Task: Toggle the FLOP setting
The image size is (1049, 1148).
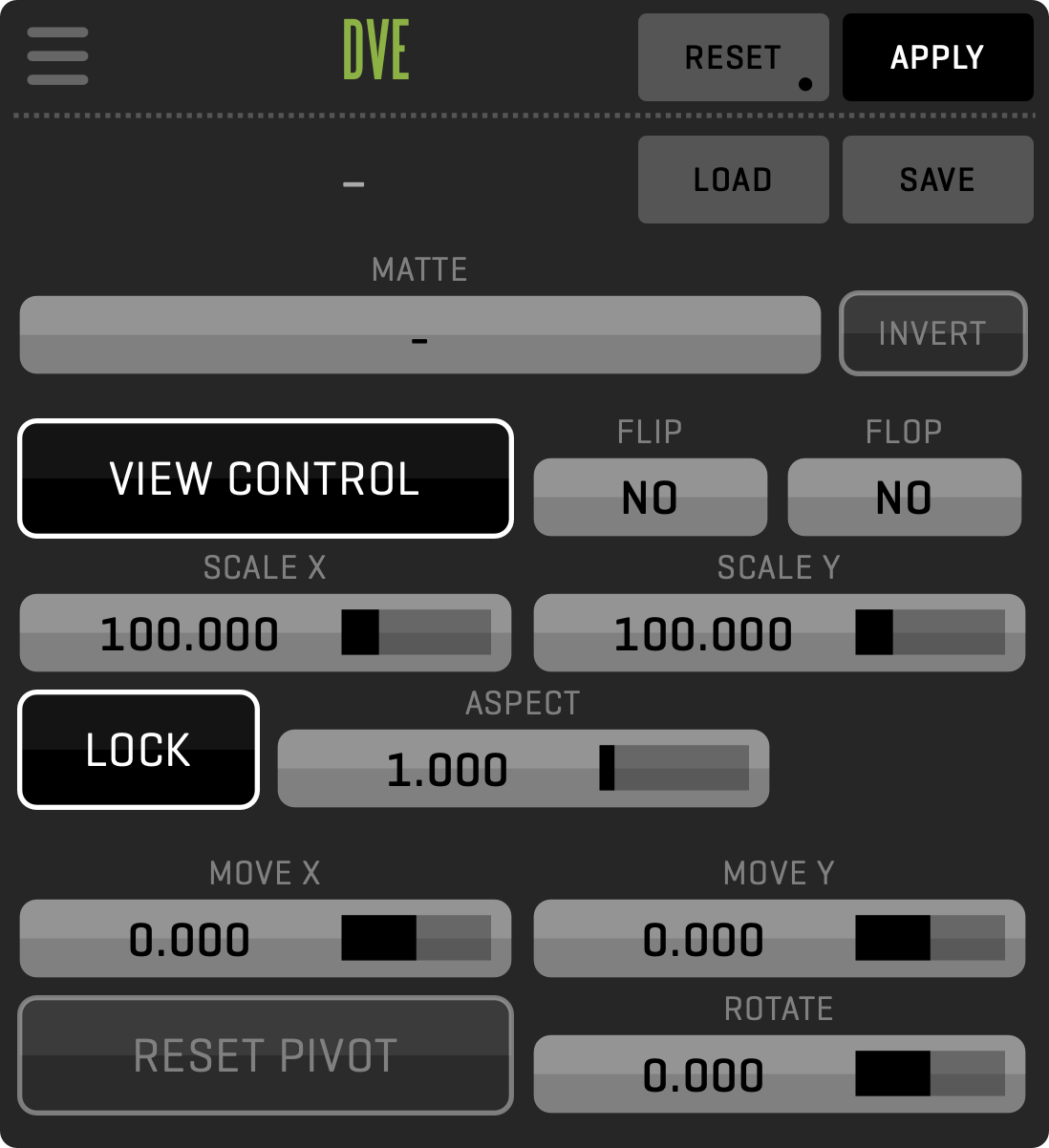Action: (x=904, y=498)
